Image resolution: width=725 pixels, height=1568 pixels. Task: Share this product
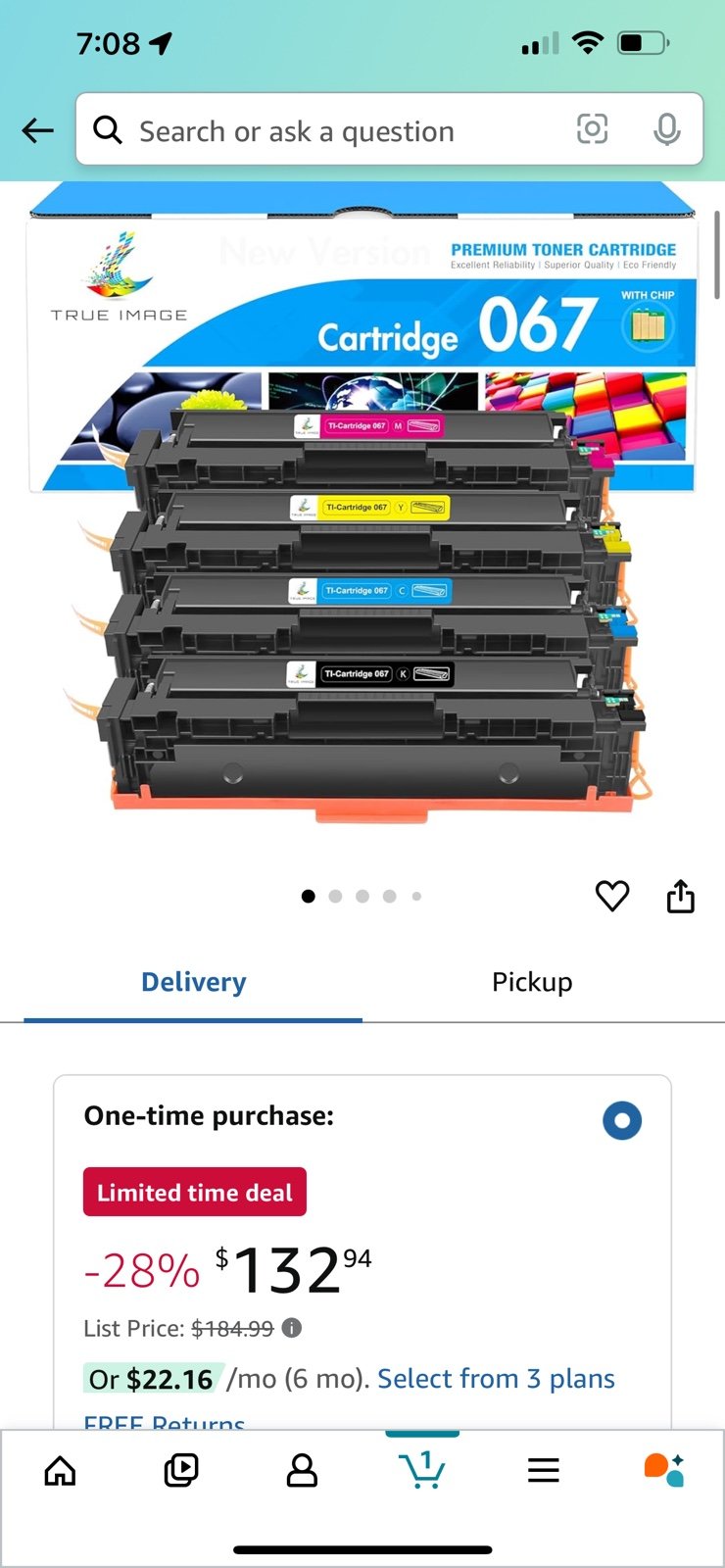tap(681, 896)
